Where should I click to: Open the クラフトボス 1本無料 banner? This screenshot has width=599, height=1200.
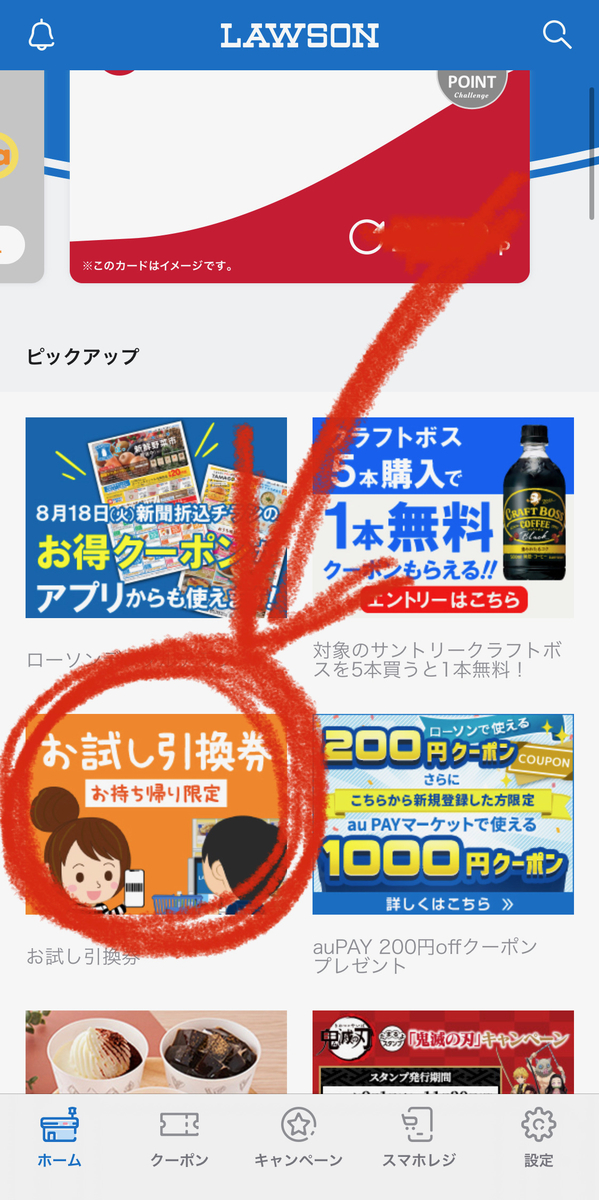tap(443, 517)
